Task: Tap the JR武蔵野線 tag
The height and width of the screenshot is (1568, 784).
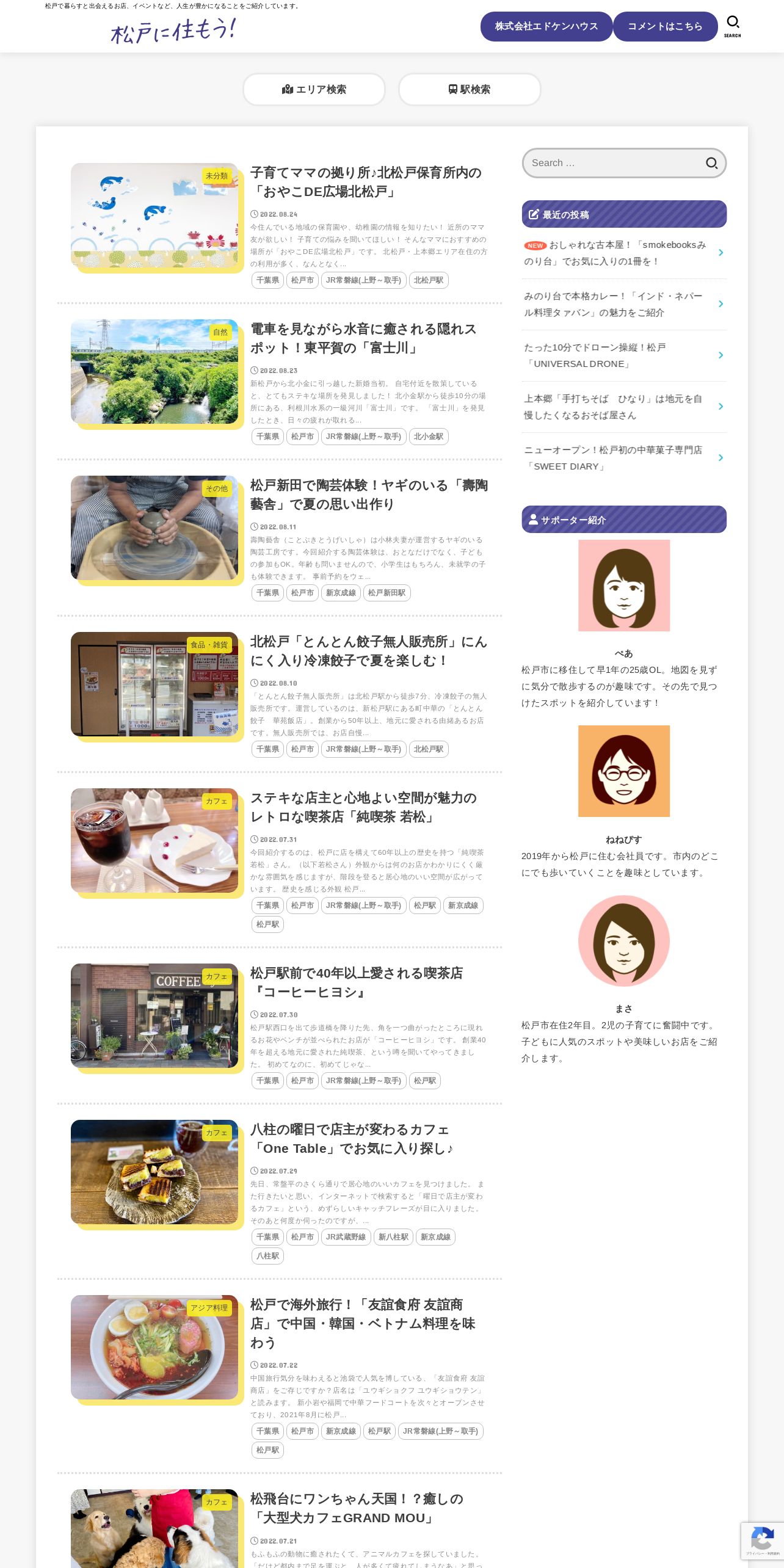Action: point(346,1237)
